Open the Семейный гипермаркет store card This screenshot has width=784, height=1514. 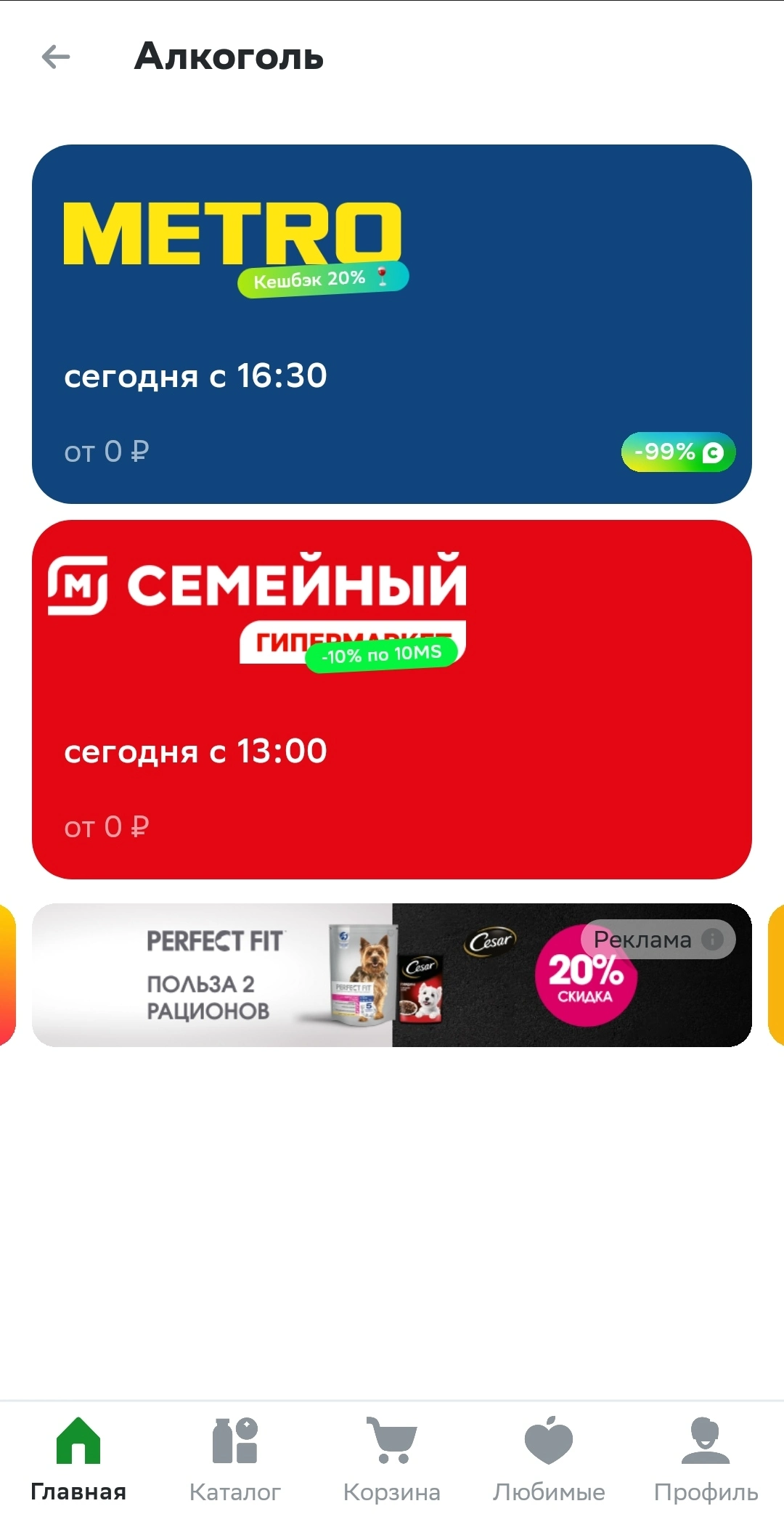pyautogui.click(x=392, y=699)
